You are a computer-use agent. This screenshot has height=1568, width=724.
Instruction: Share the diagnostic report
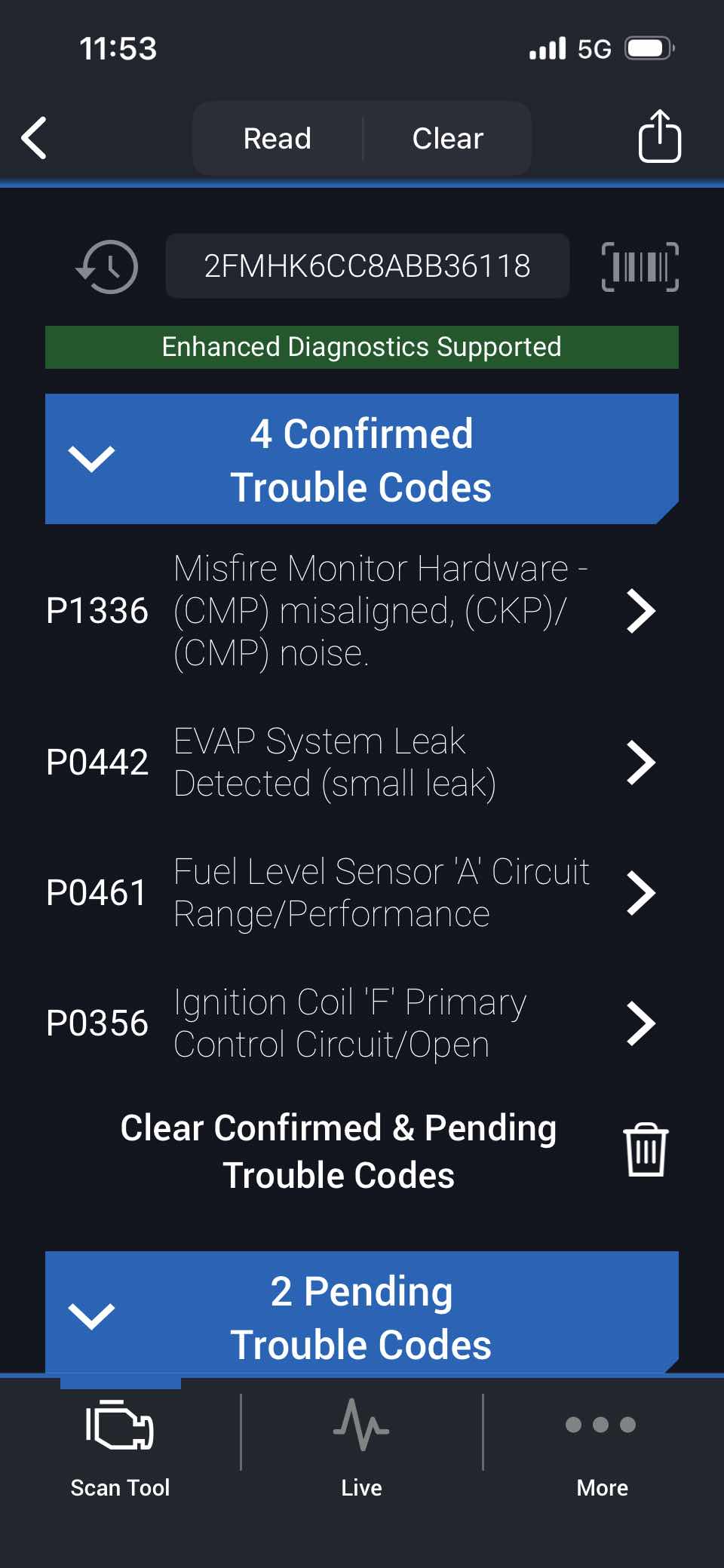pos(659,137)
